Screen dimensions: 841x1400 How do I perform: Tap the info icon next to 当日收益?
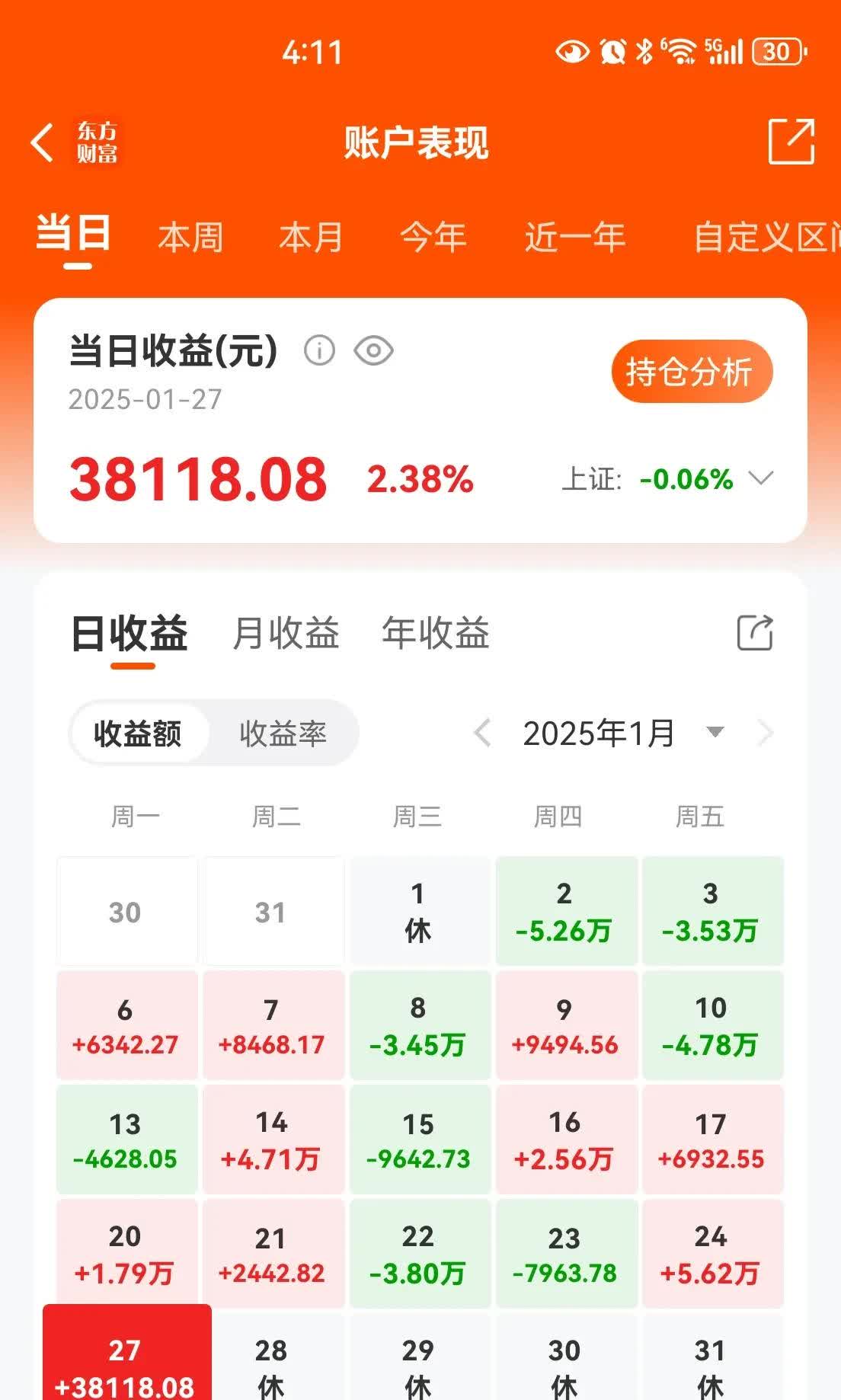(320, 350)
